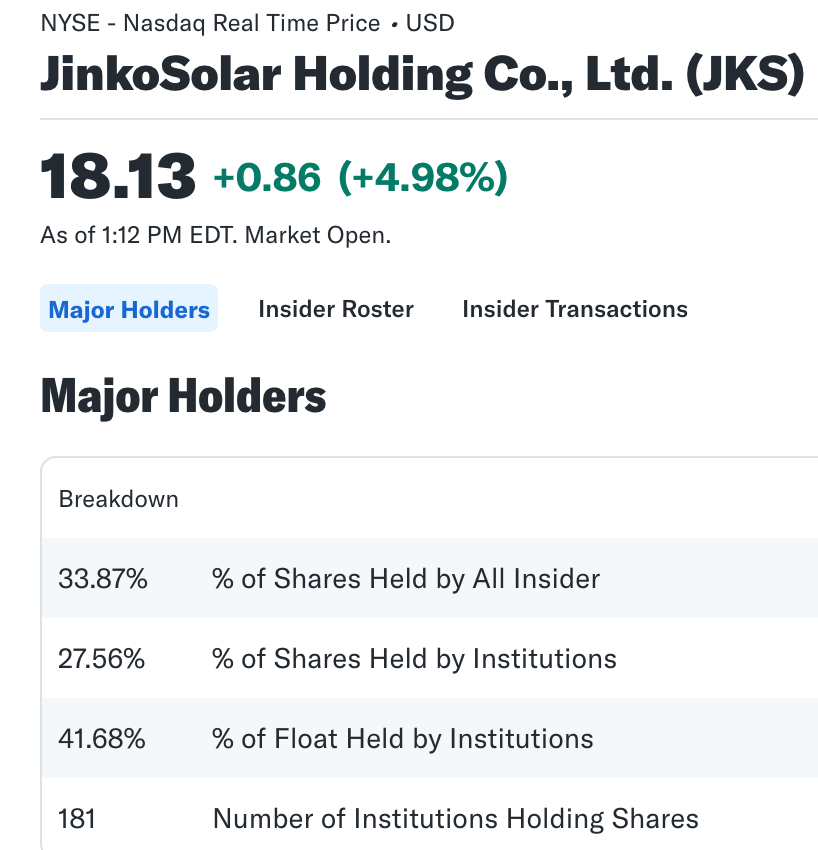Switch to the Insider Roster tab

(335, 309)
